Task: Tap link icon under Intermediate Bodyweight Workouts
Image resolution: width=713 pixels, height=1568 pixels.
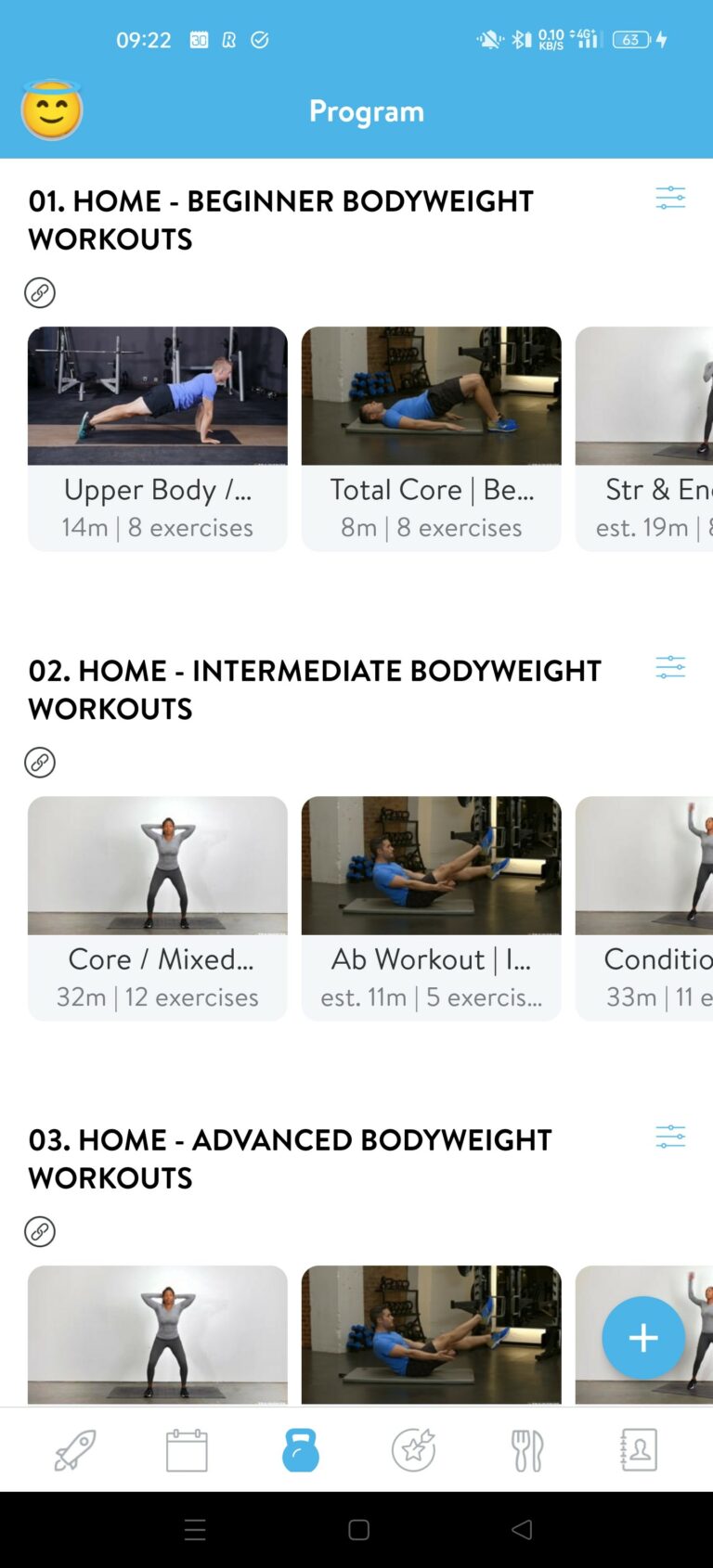Action: pos(40,763)
